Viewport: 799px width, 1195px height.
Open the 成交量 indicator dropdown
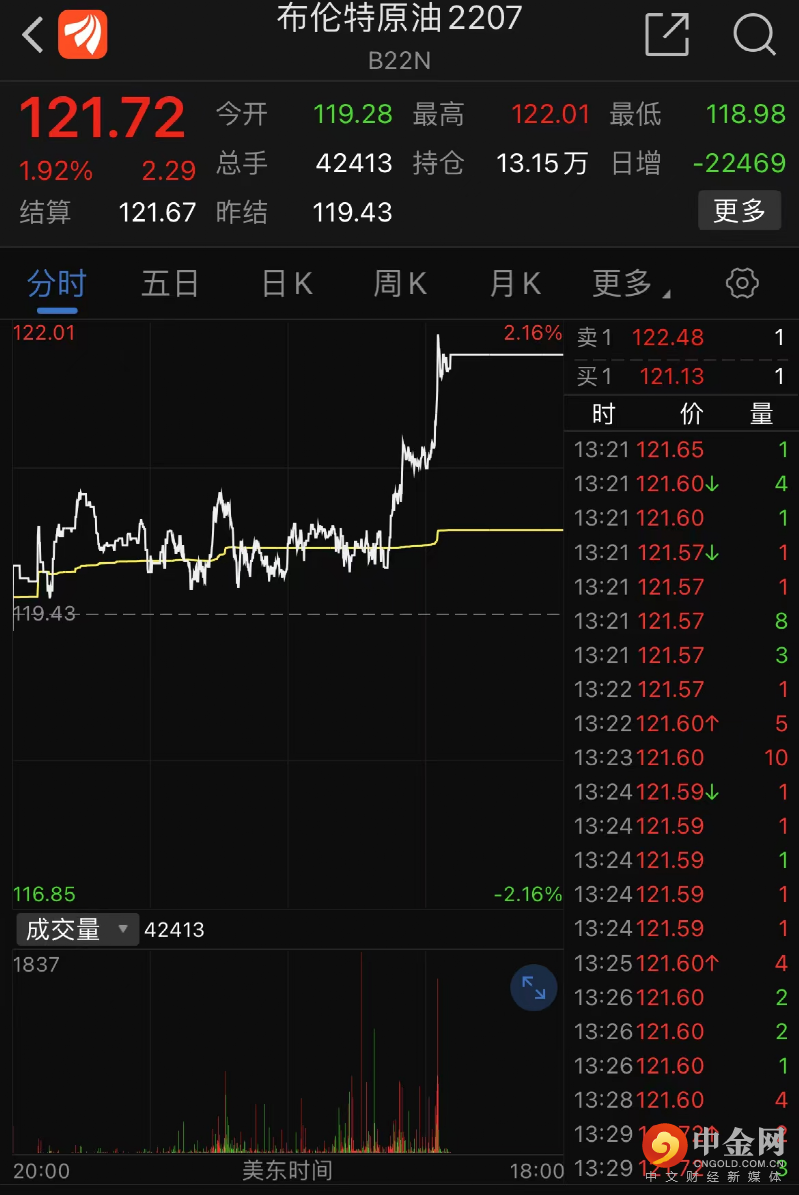click(x=76, y=930)
